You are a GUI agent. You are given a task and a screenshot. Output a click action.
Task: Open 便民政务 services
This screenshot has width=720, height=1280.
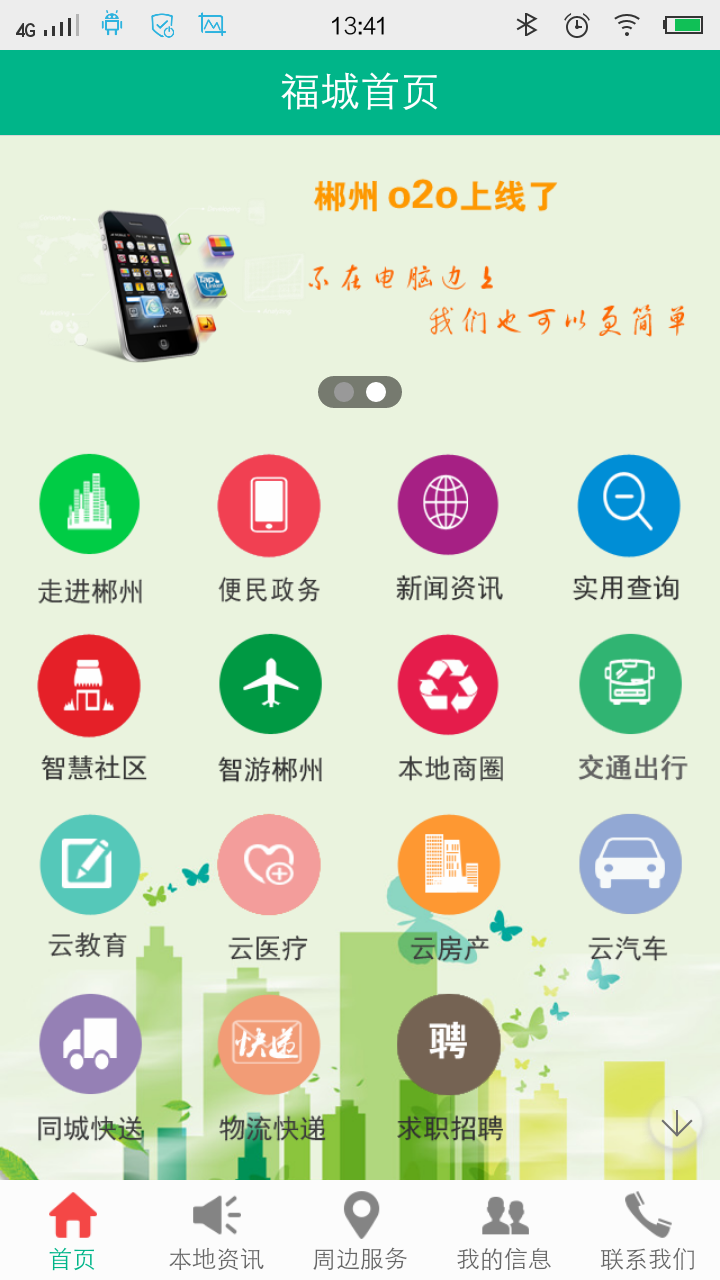pos(269,505)
